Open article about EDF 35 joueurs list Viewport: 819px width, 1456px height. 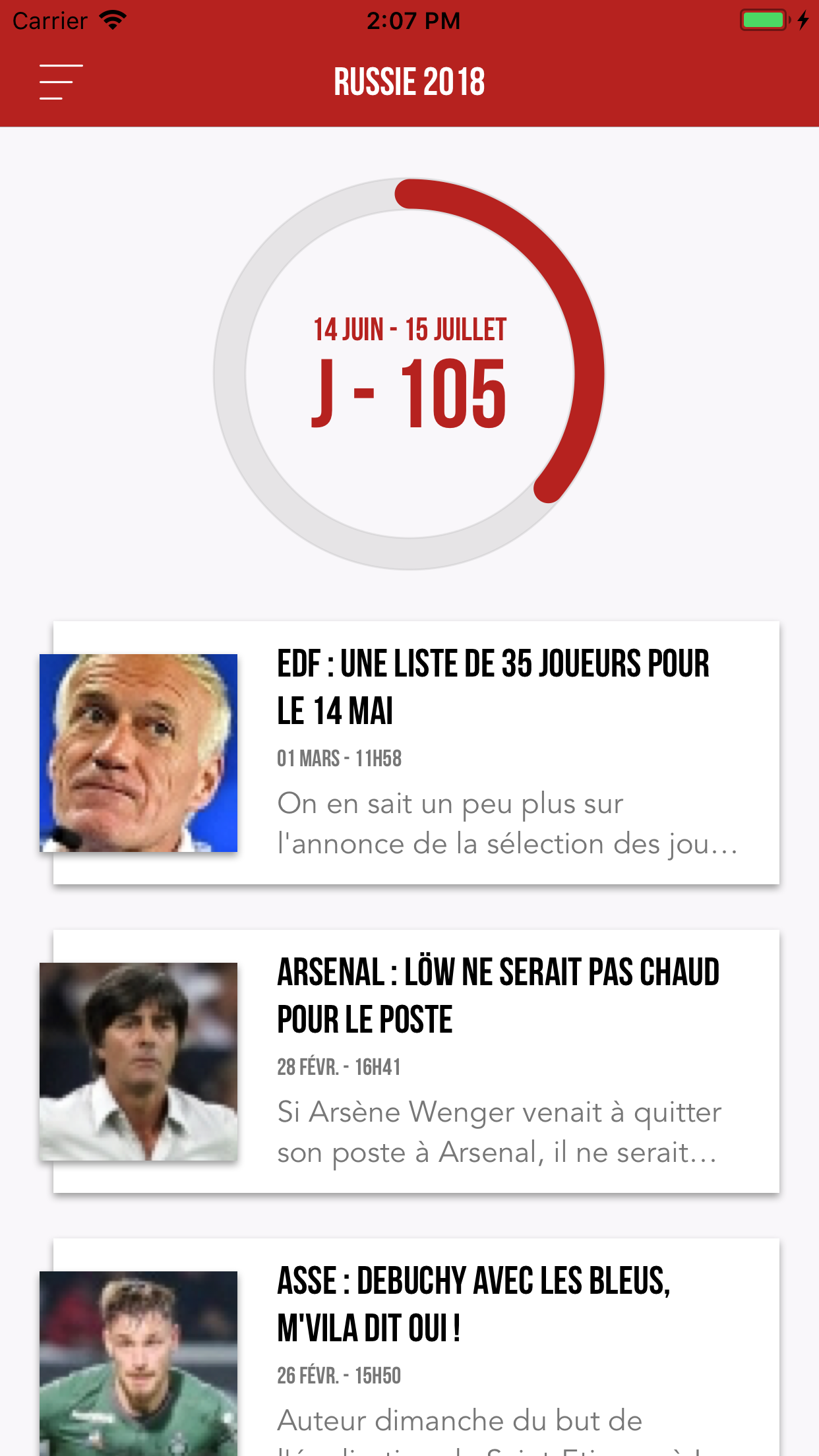[x=493, y=686]
